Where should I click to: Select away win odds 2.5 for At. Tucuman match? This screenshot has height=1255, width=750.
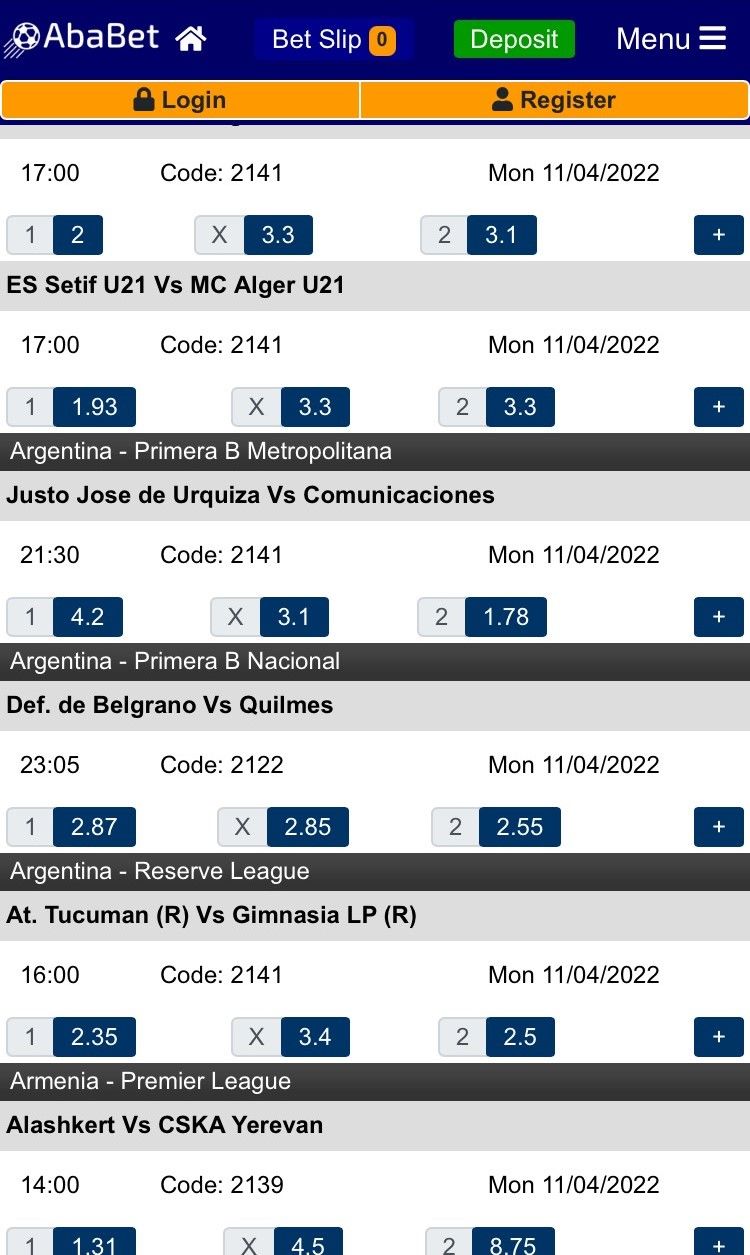[519, 1037]
